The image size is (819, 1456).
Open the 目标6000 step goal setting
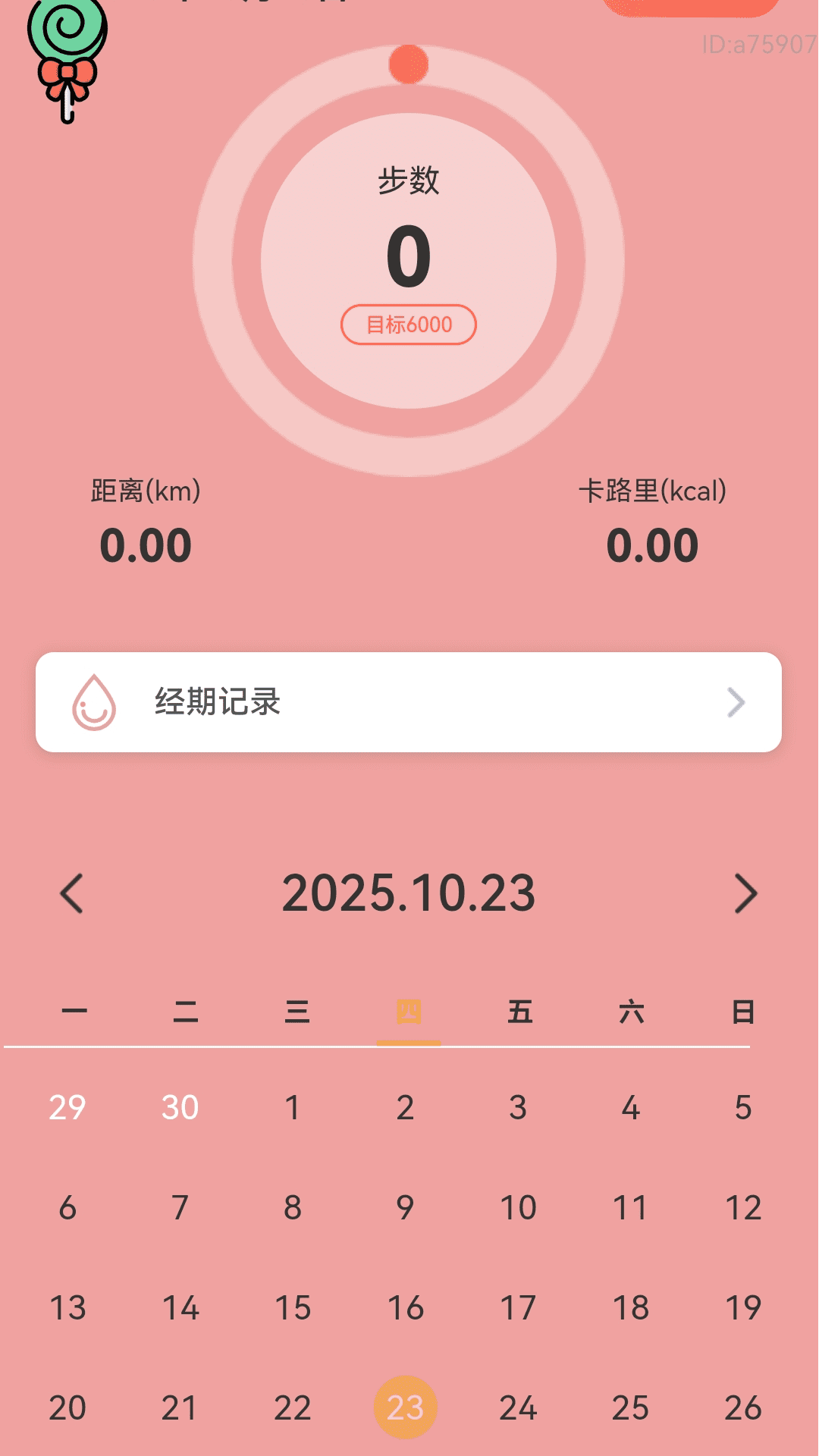(409, 325)
